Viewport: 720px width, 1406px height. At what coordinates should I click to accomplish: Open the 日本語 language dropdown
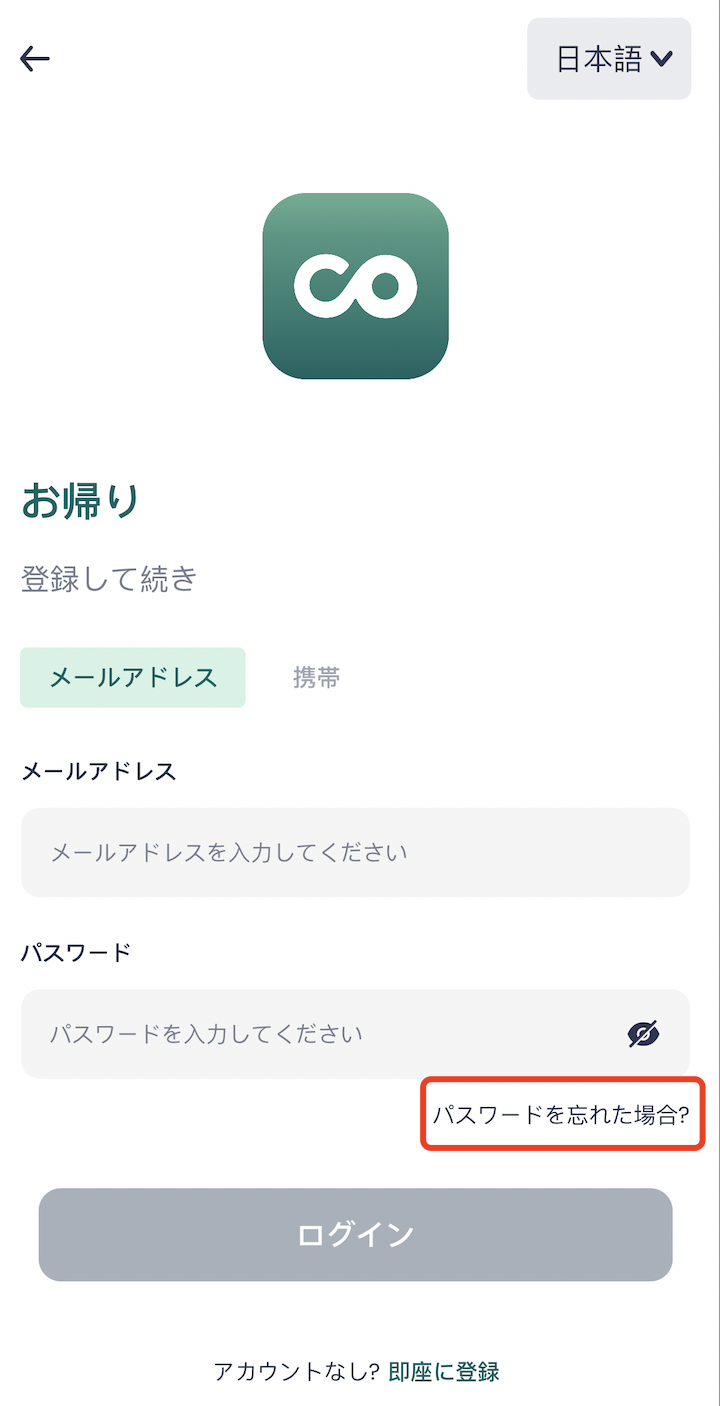pos(609,59)
